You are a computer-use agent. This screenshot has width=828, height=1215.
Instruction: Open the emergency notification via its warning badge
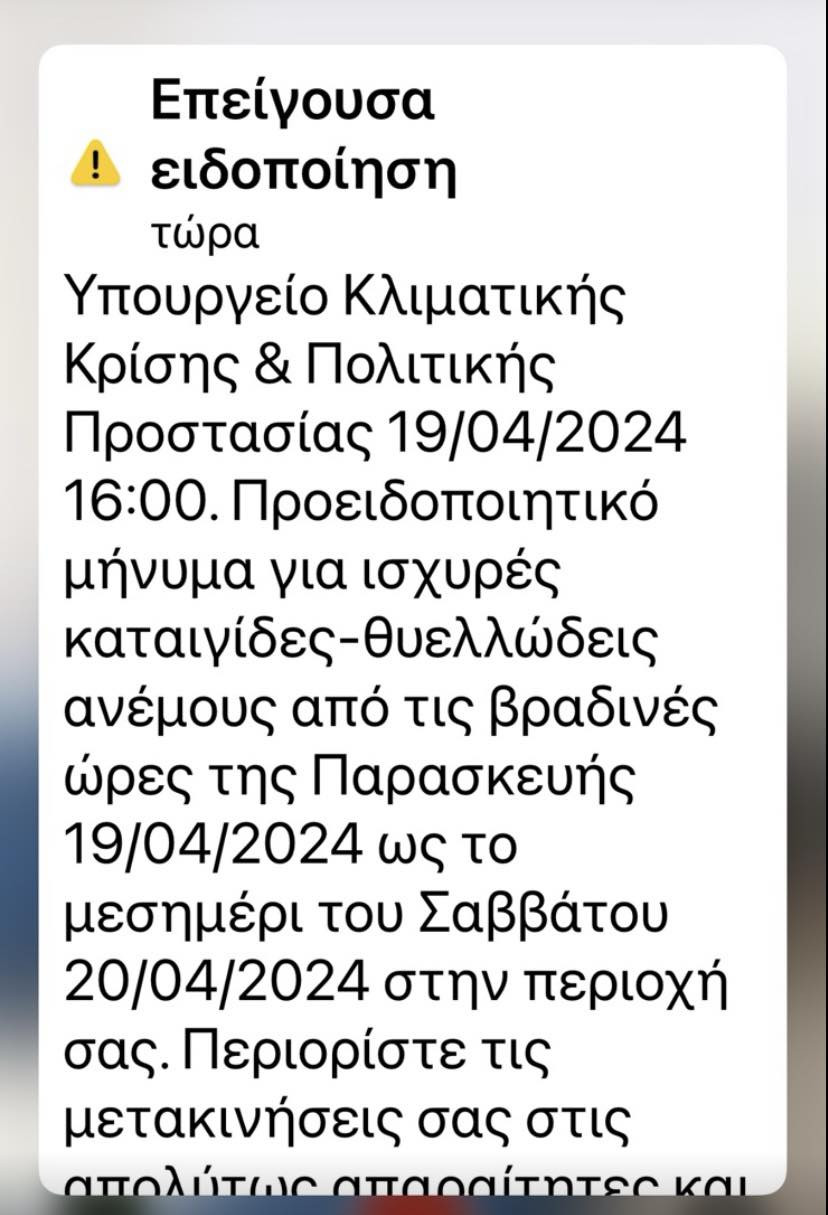[94, 162]
